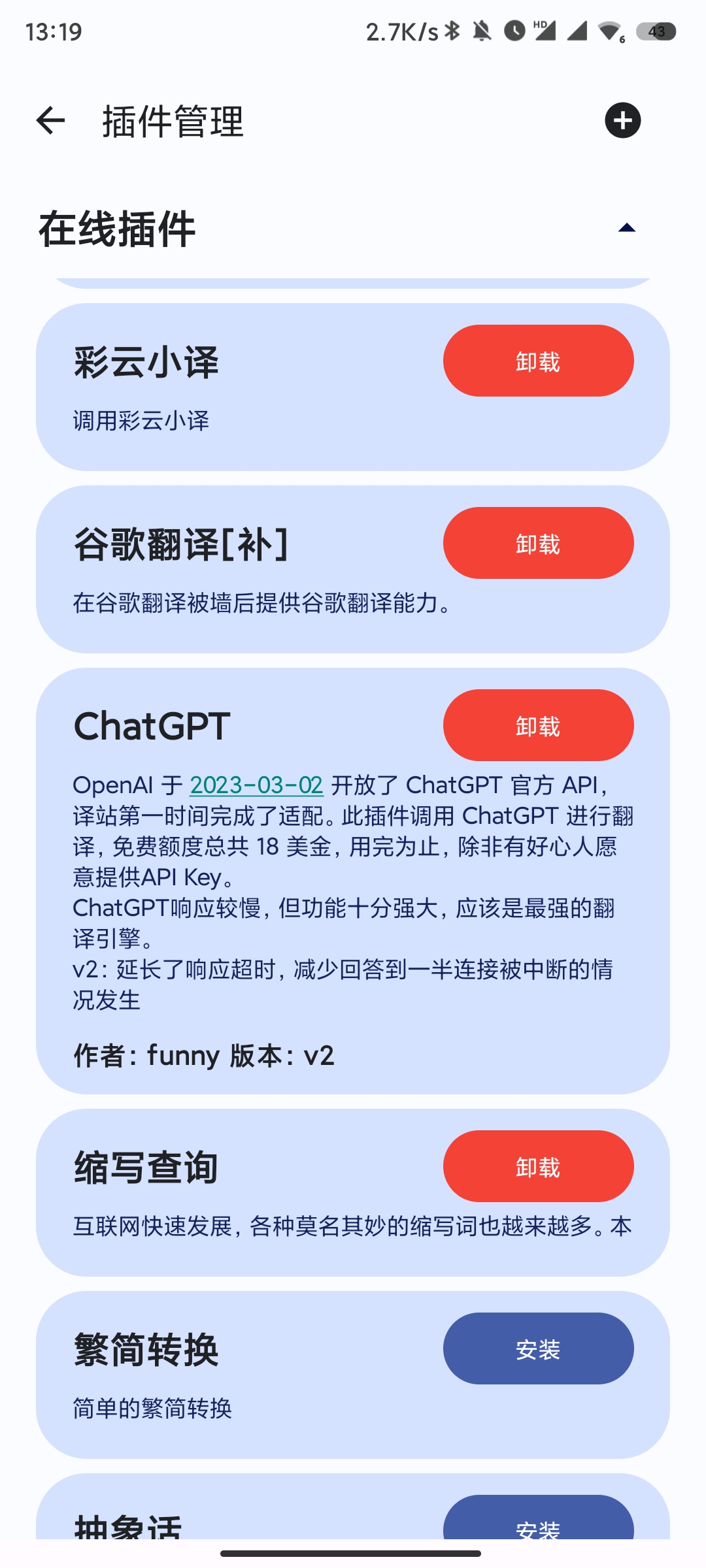Image resolution: width=706 pixels, height=1568 pixels.
Task: Uninstall the 谷歌翻译[补] plugin
Action: (x=538, y=543)
